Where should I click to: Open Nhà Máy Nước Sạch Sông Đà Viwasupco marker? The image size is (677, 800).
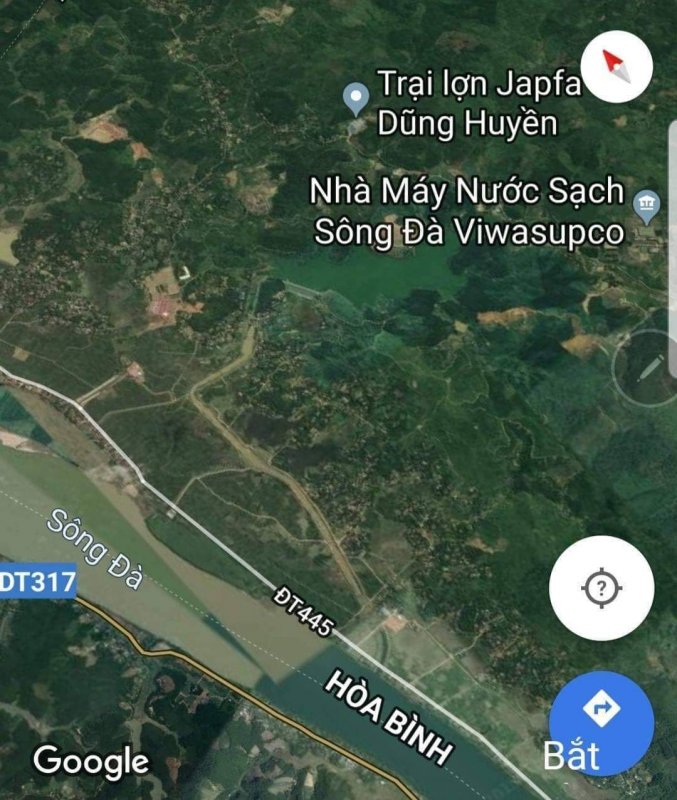coord(646,205)
